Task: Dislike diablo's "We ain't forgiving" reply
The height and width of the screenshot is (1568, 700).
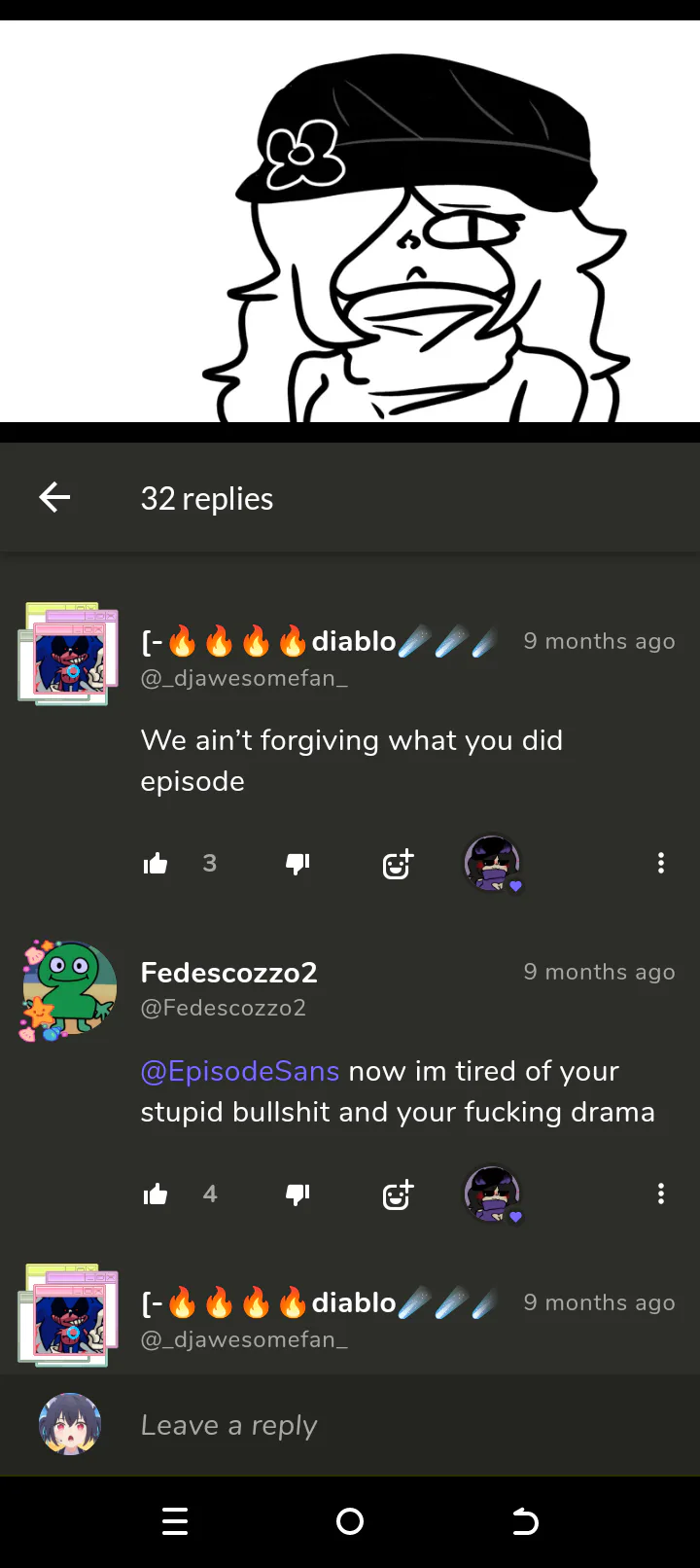Action: coord(297,863)
